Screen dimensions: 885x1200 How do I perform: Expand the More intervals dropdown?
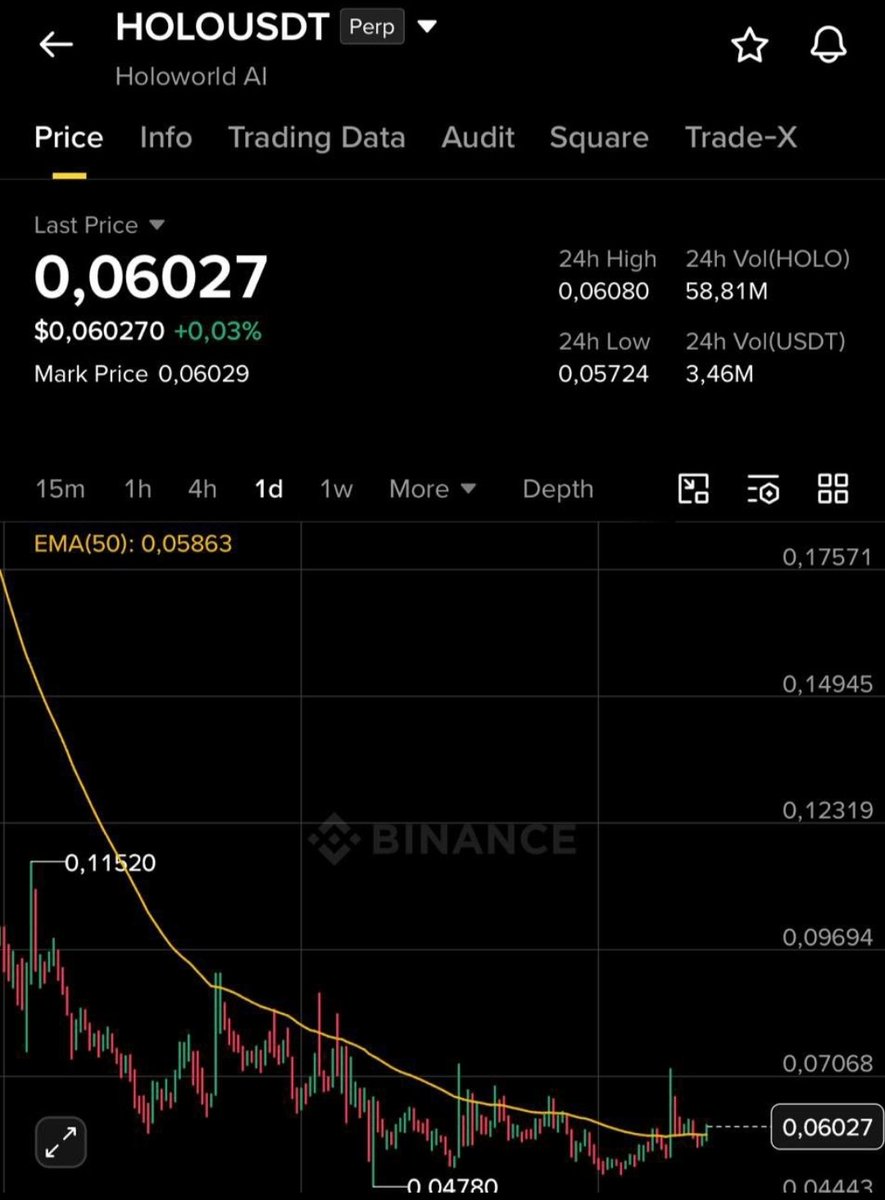[x=432, y=489]
